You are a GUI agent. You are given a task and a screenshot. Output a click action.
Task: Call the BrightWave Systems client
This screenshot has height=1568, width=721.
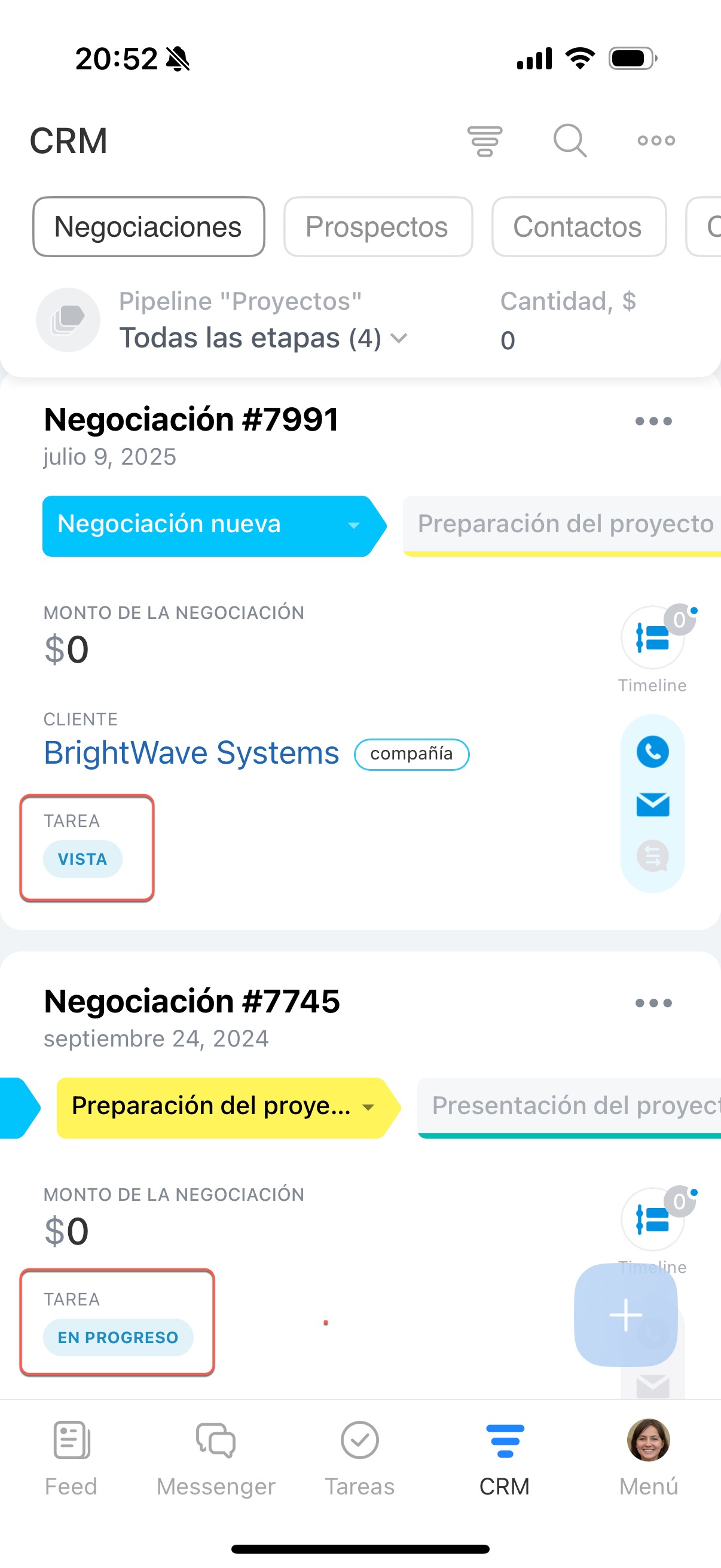click(652, 752)
